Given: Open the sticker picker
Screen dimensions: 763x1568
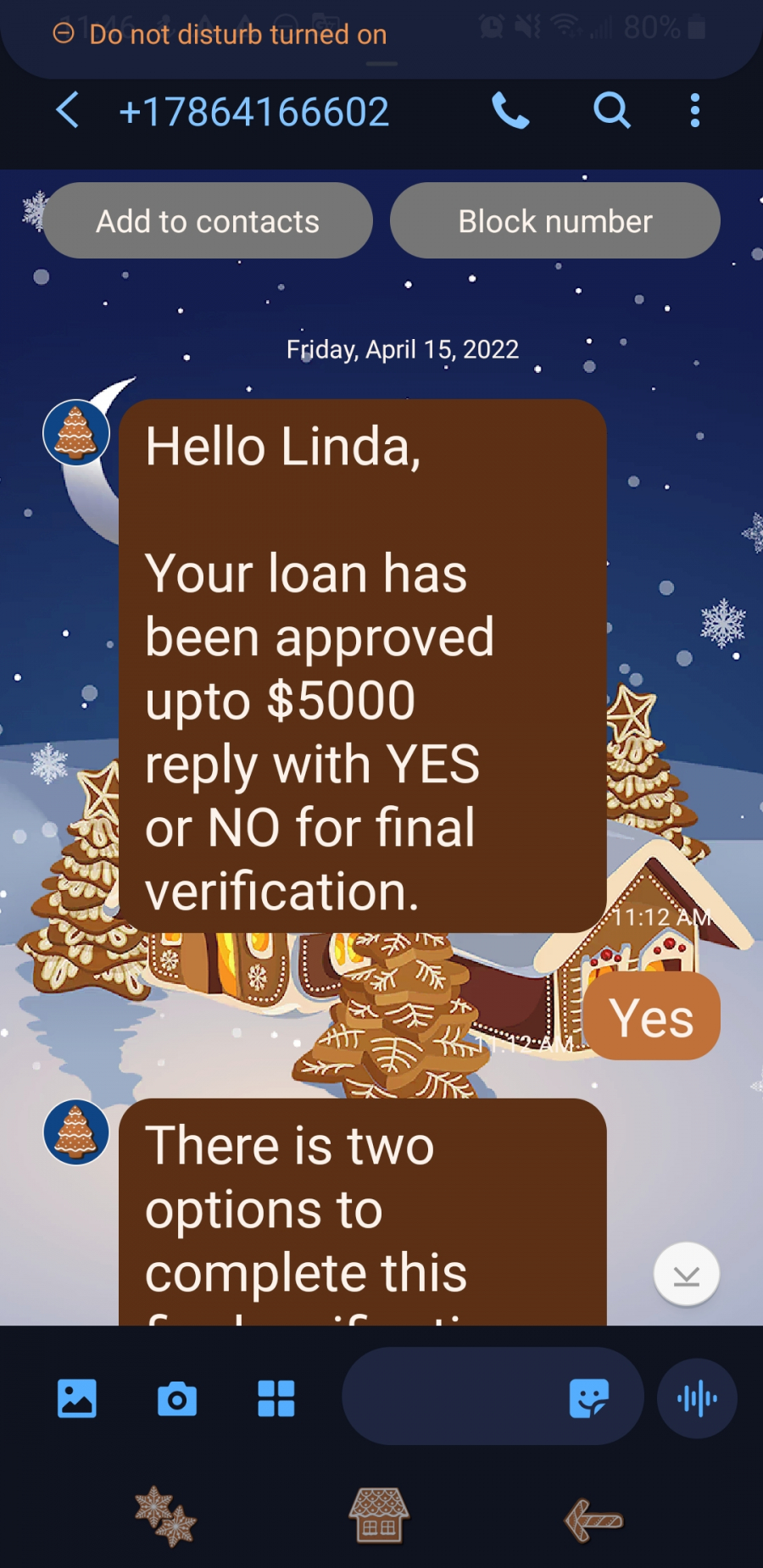Looking at the screenshot, I should (x=589, y=1398).
